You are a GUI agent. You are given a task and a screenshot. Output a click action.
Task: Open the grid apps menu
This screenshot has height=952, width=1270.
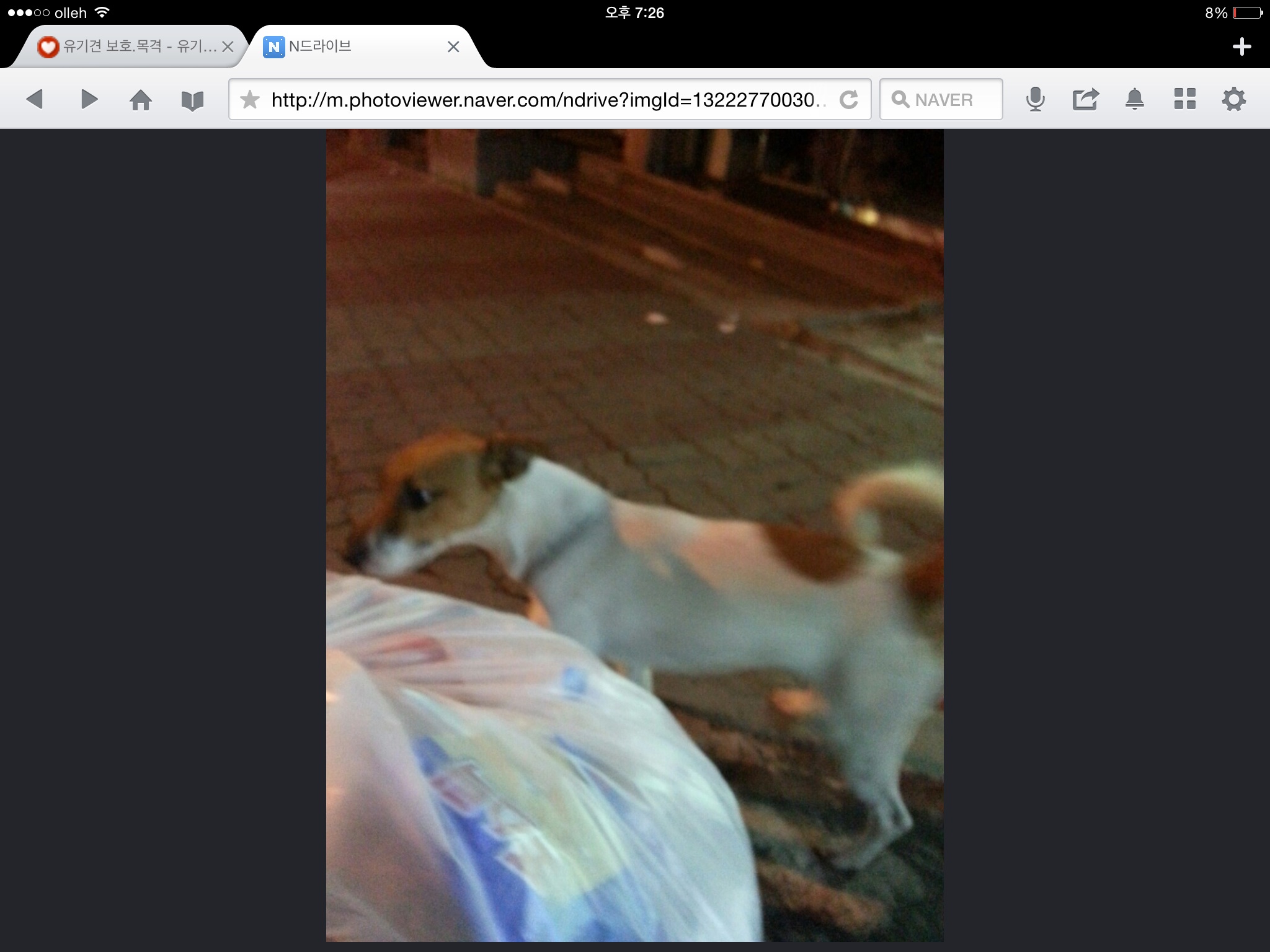(x=1184, y=99)
